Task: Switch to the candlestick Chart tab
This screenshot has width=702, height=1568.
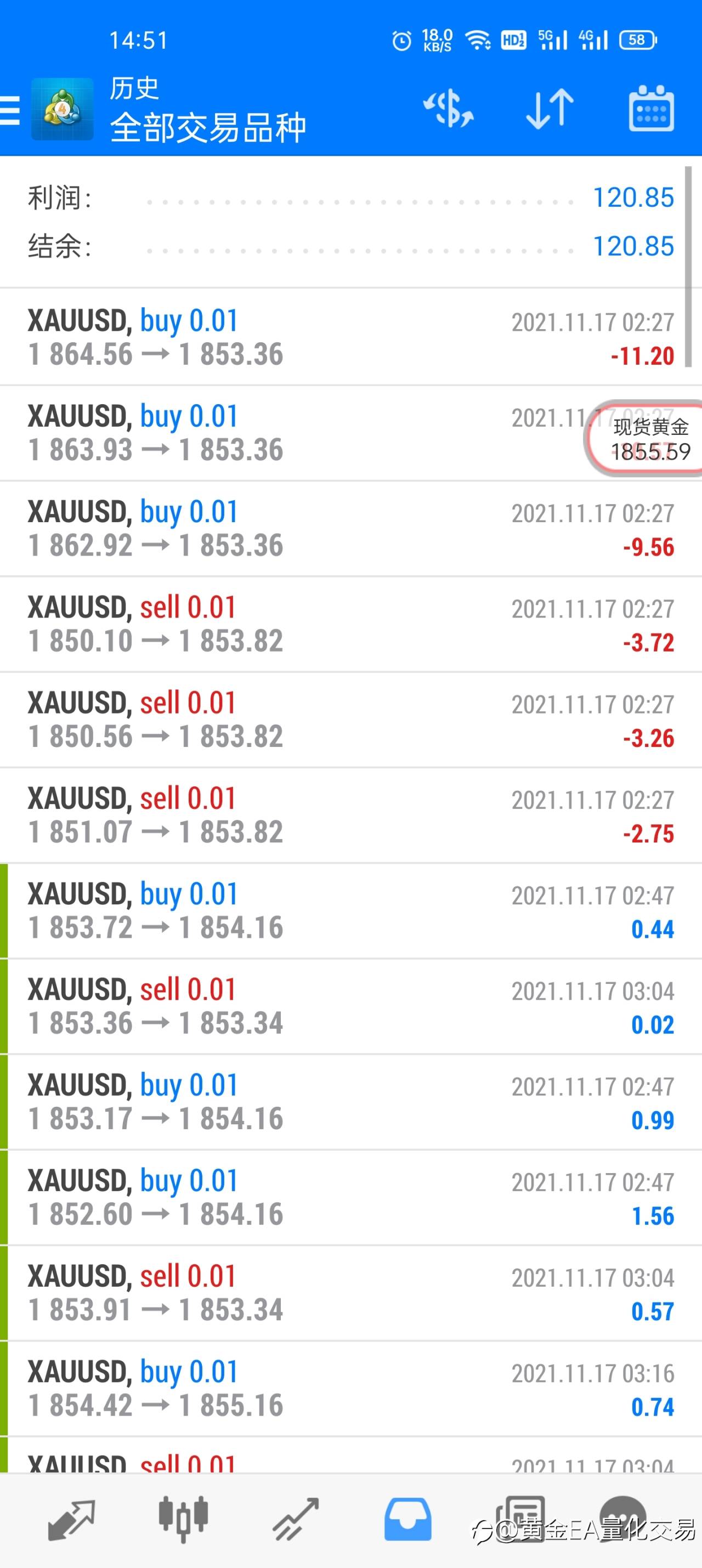Action: [x=183, y=1519]
